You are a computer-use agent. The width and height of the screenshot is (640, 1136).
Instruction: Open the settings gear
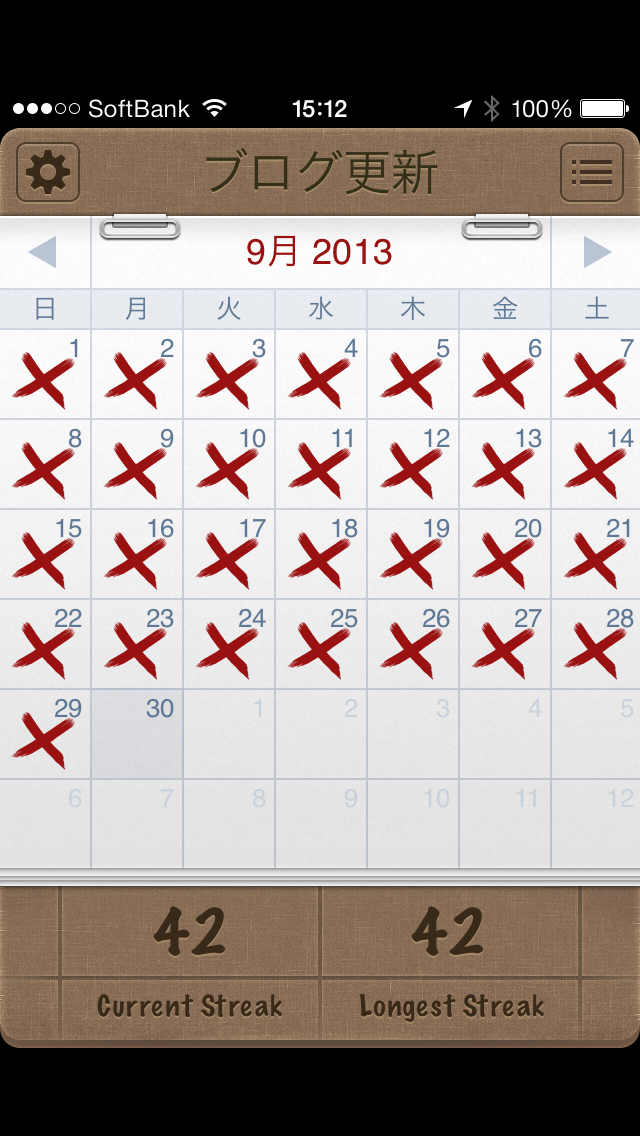click(x=48, y=173)
